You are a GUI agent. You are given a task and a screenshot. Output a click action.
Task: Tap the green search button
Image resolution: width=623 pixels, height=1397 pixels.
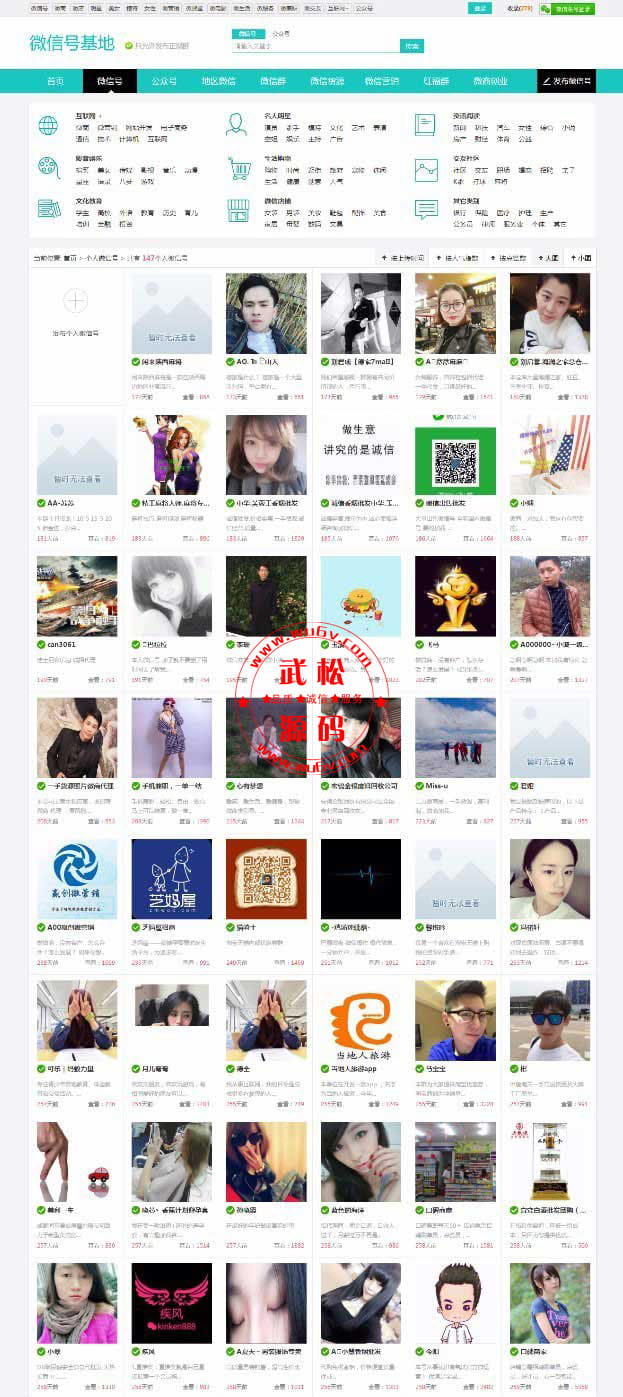click(411, 46)
